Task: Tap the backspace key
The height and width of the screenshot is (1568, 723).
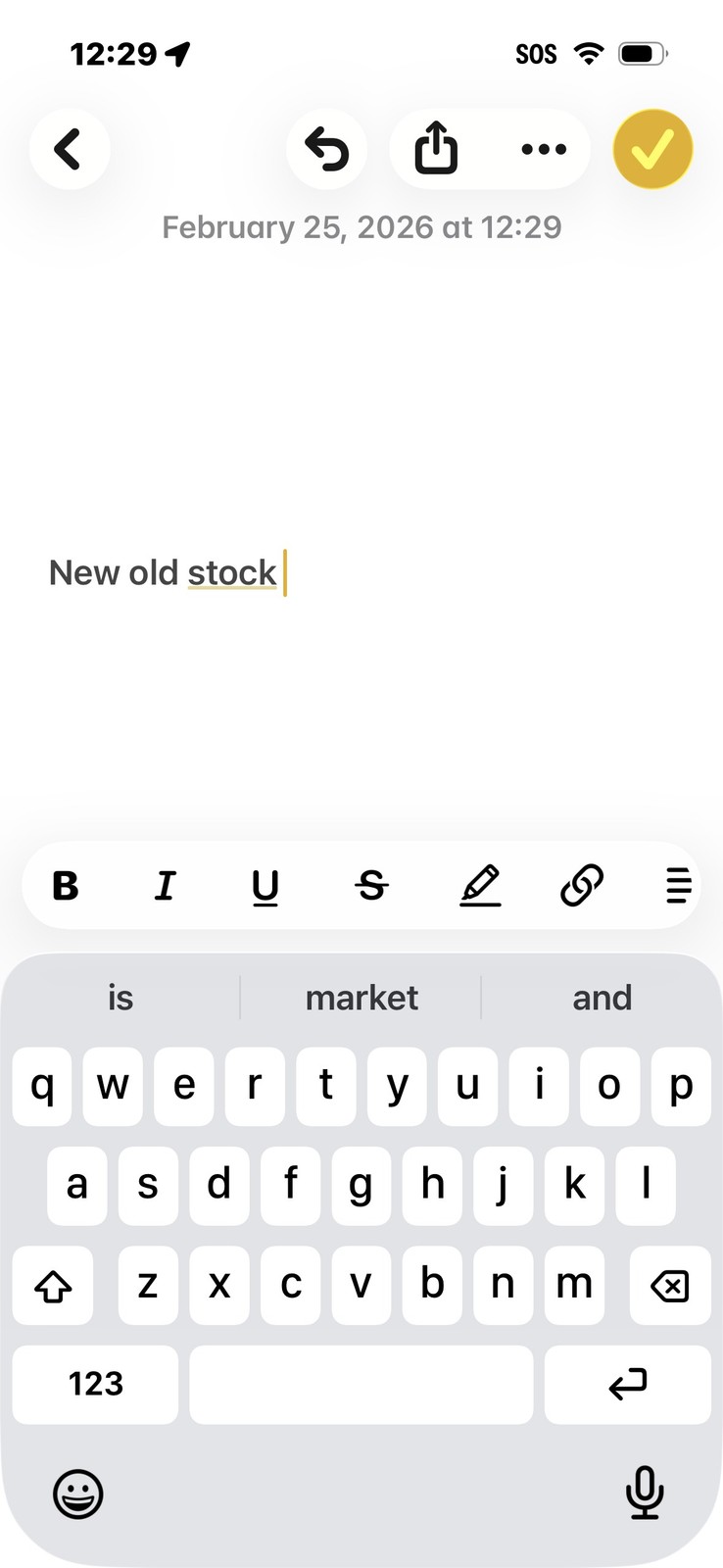Action: [x=670, y=1286]
